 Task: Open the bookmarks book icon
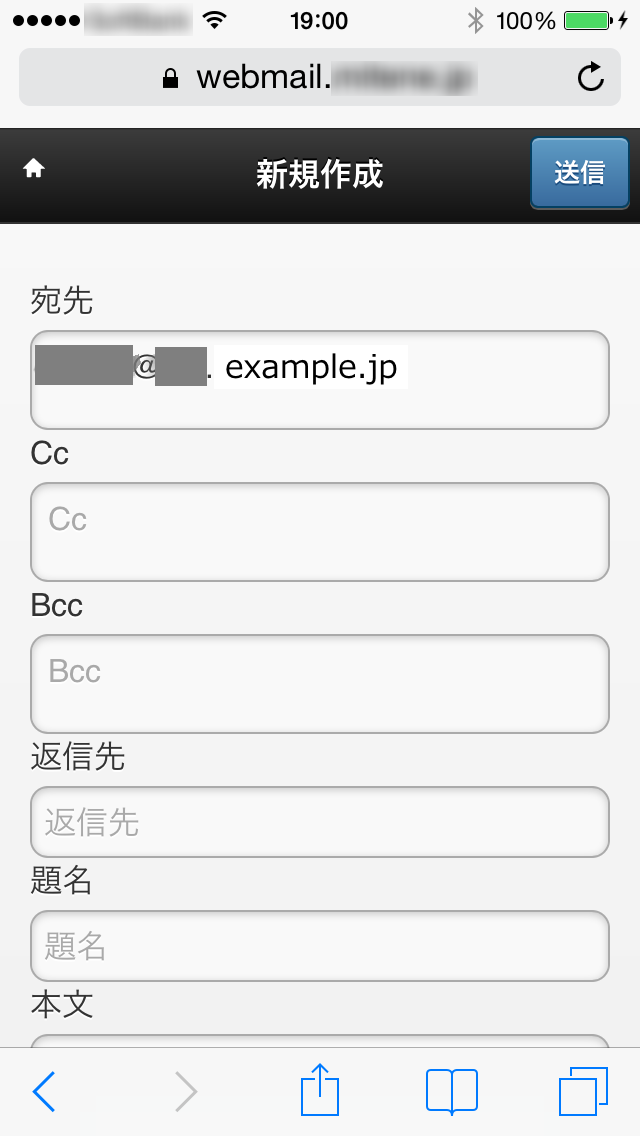(452, 1091)
